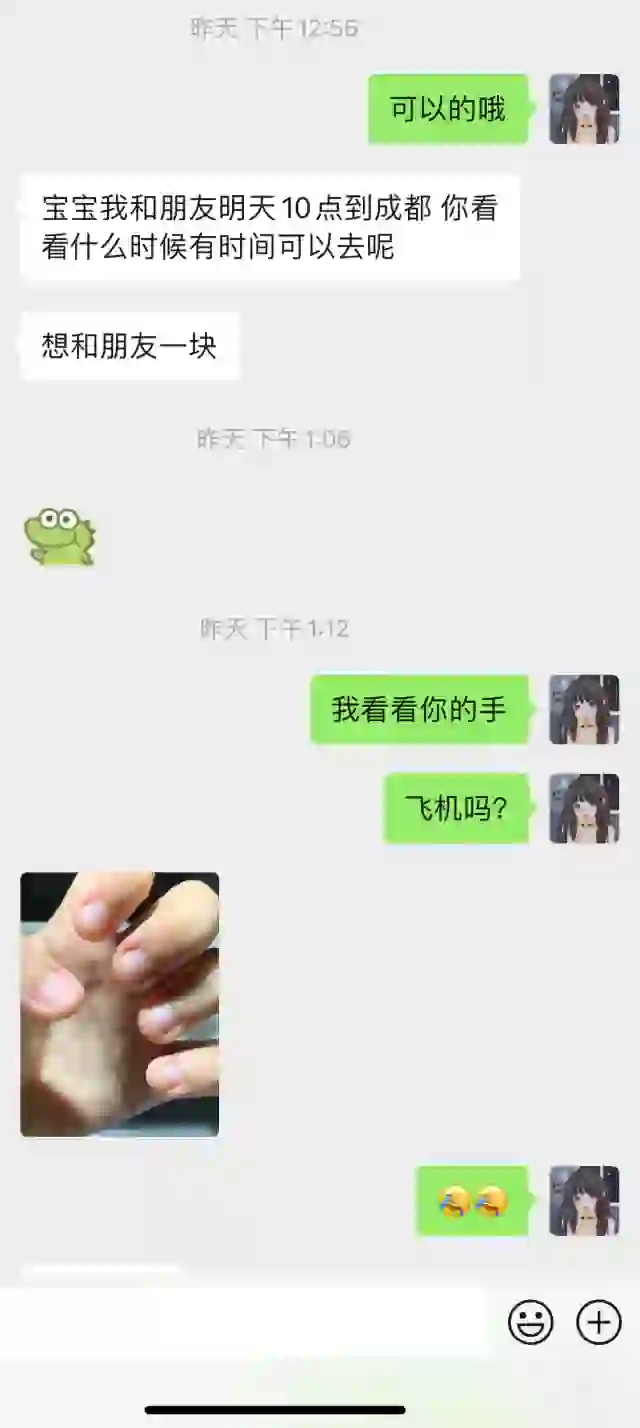Tap the avatar beside "可以的哦" message
Screen dimensions: 640x1428
pyautogui.click(x=584, y=109)
